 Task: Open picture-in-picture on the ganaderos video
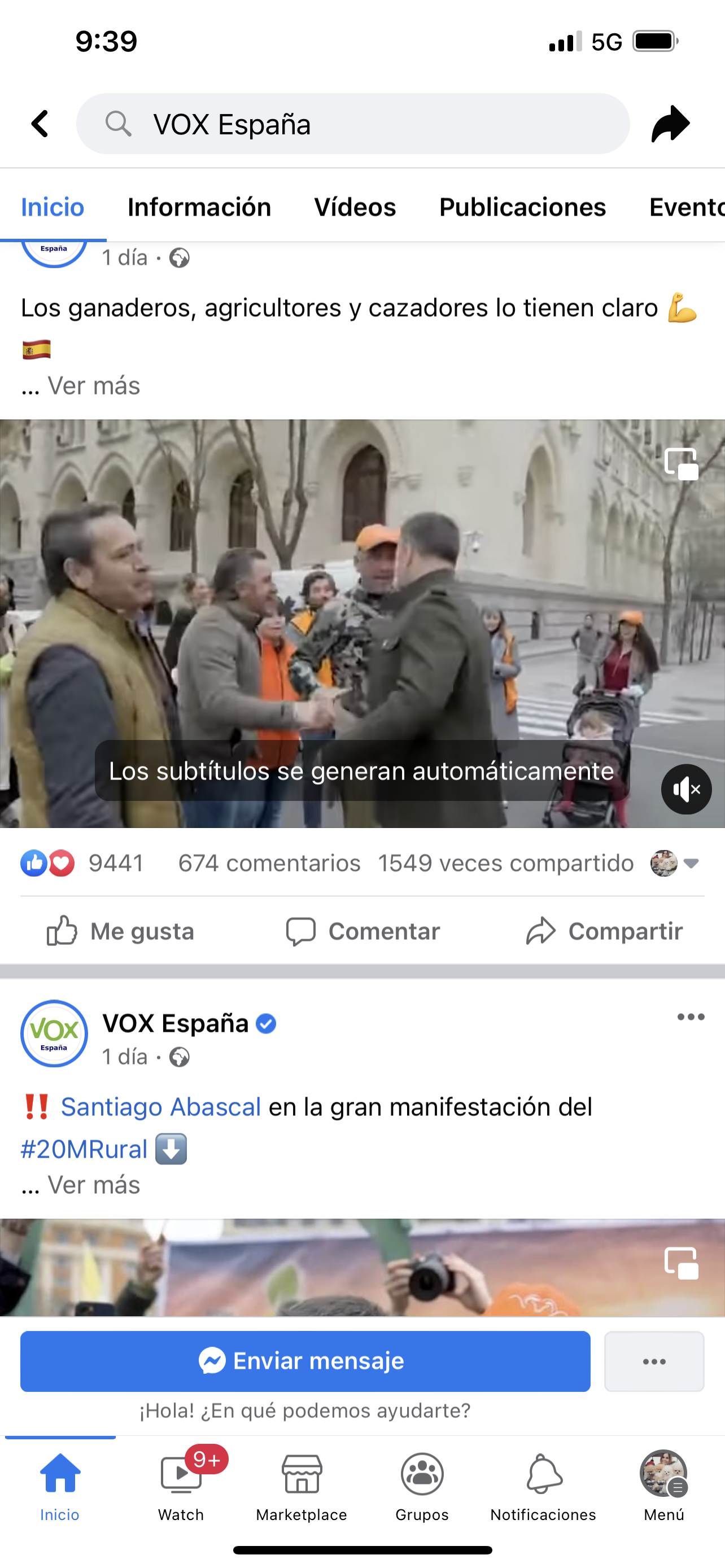pos(681,465)
